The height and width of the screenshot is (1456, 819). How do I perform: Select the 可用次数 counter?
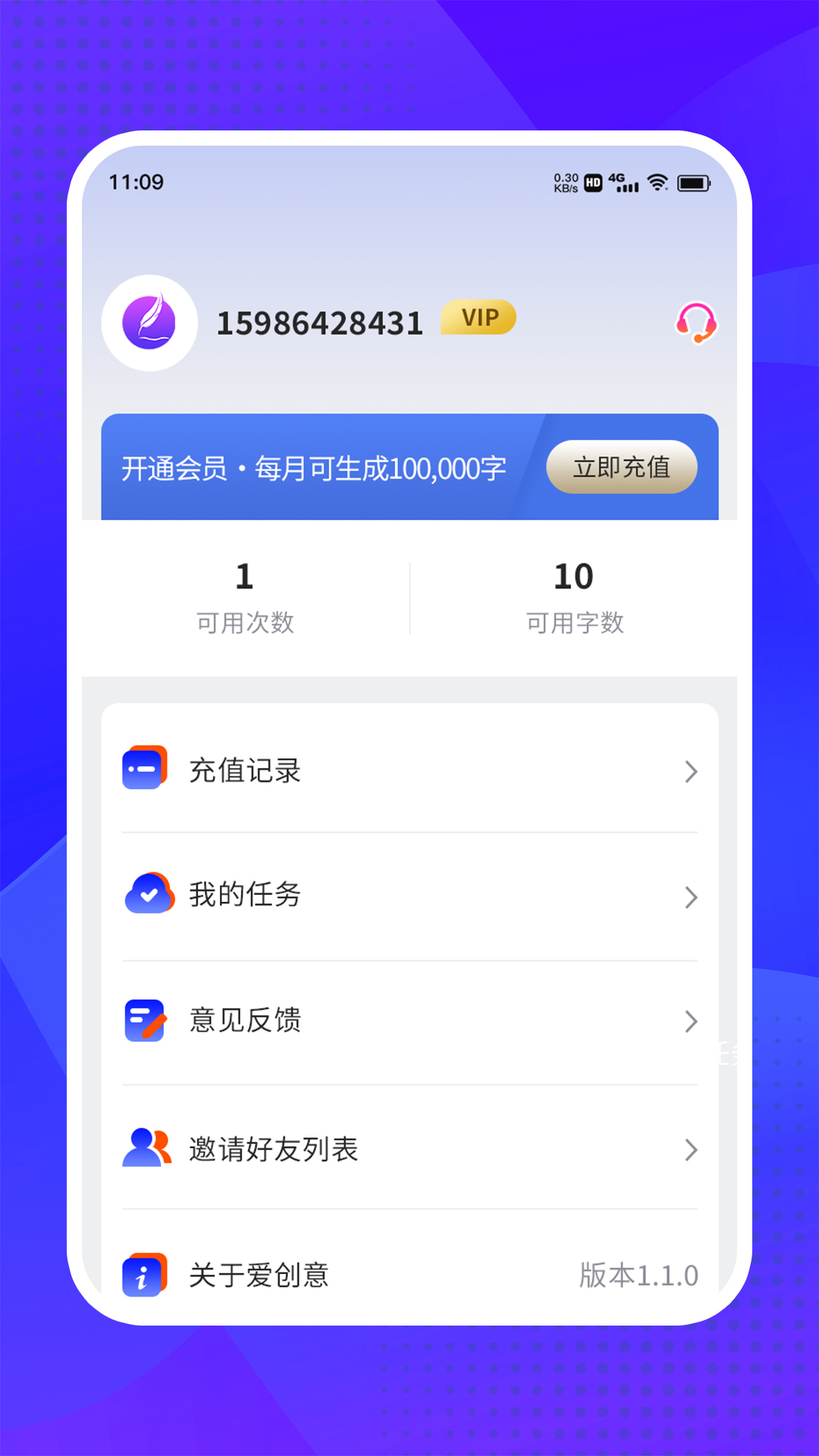pos(243,598)
